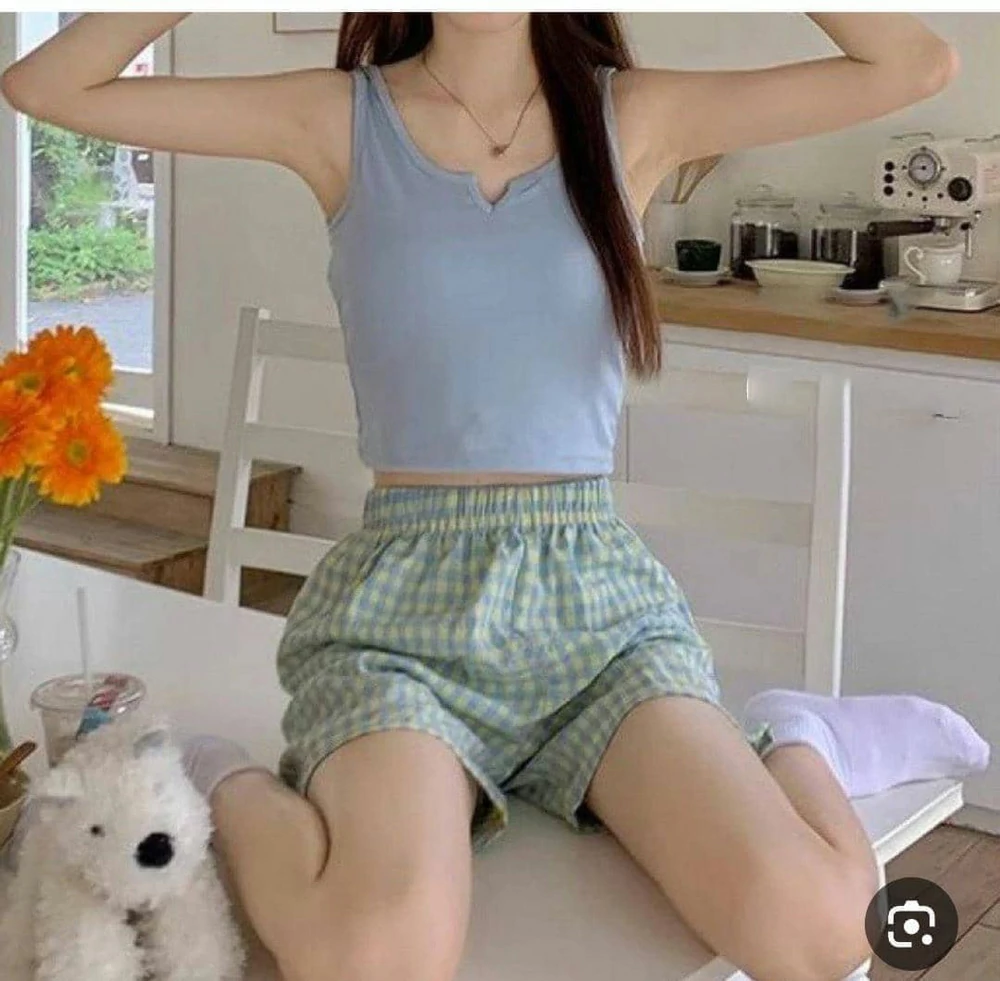The width and height of the screenshot is (1000, 981).
Task: Open visual search lens icon
Action: 910,924
